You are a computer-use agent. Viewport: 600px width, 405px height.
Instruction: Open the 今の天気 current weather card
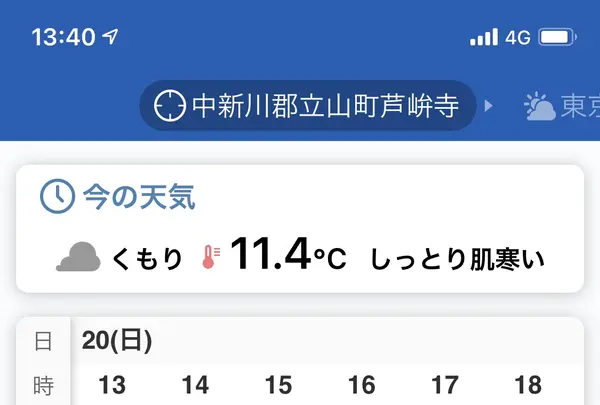click(300, 229)
